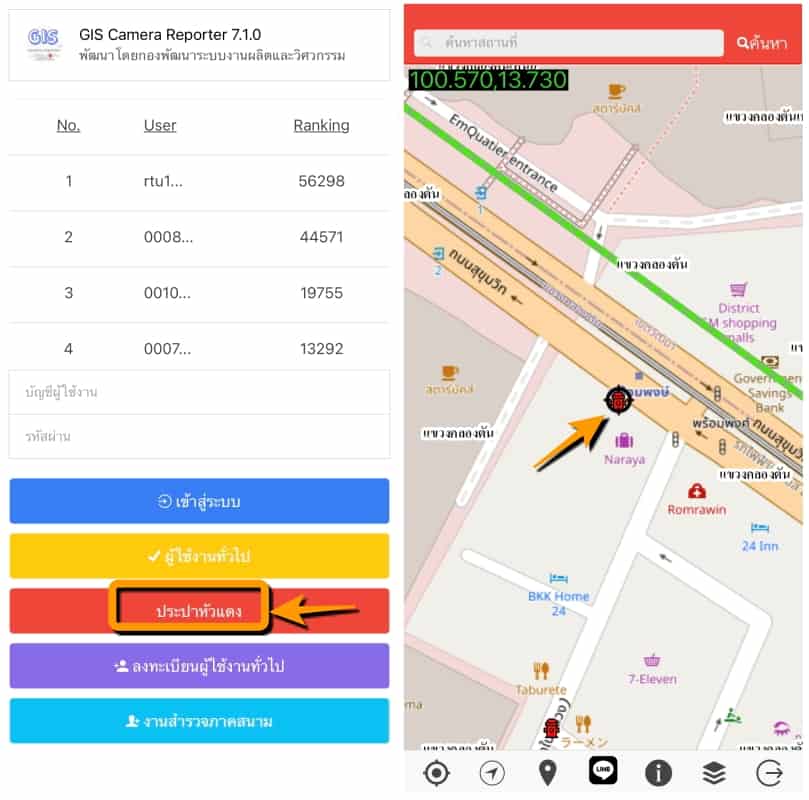This screenshot has width=809, height=800.
Task: Center map with the crosshair target icon
Action: point(436,772)
